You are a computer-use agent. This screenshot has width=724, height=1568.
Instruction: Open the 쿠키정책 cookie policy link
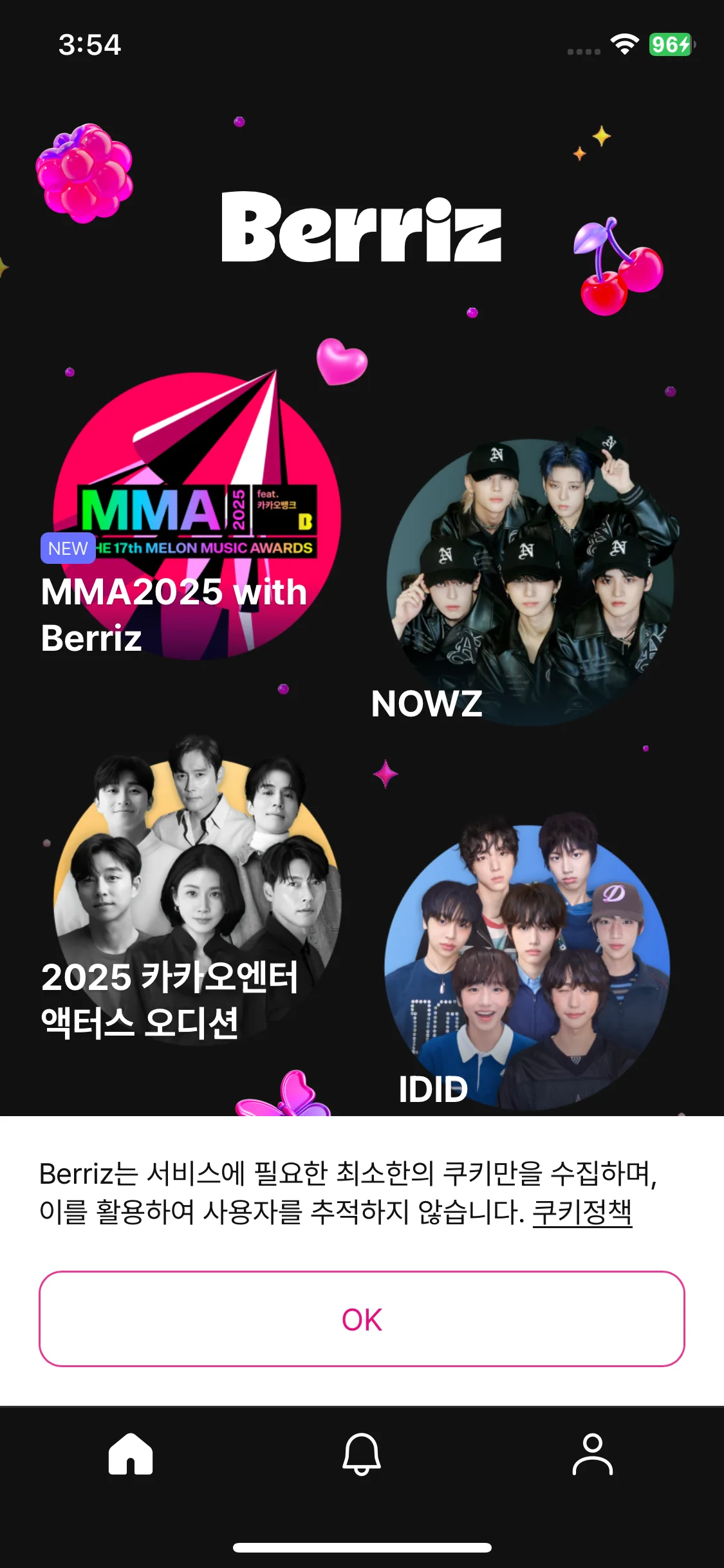tap(582, 1213)
